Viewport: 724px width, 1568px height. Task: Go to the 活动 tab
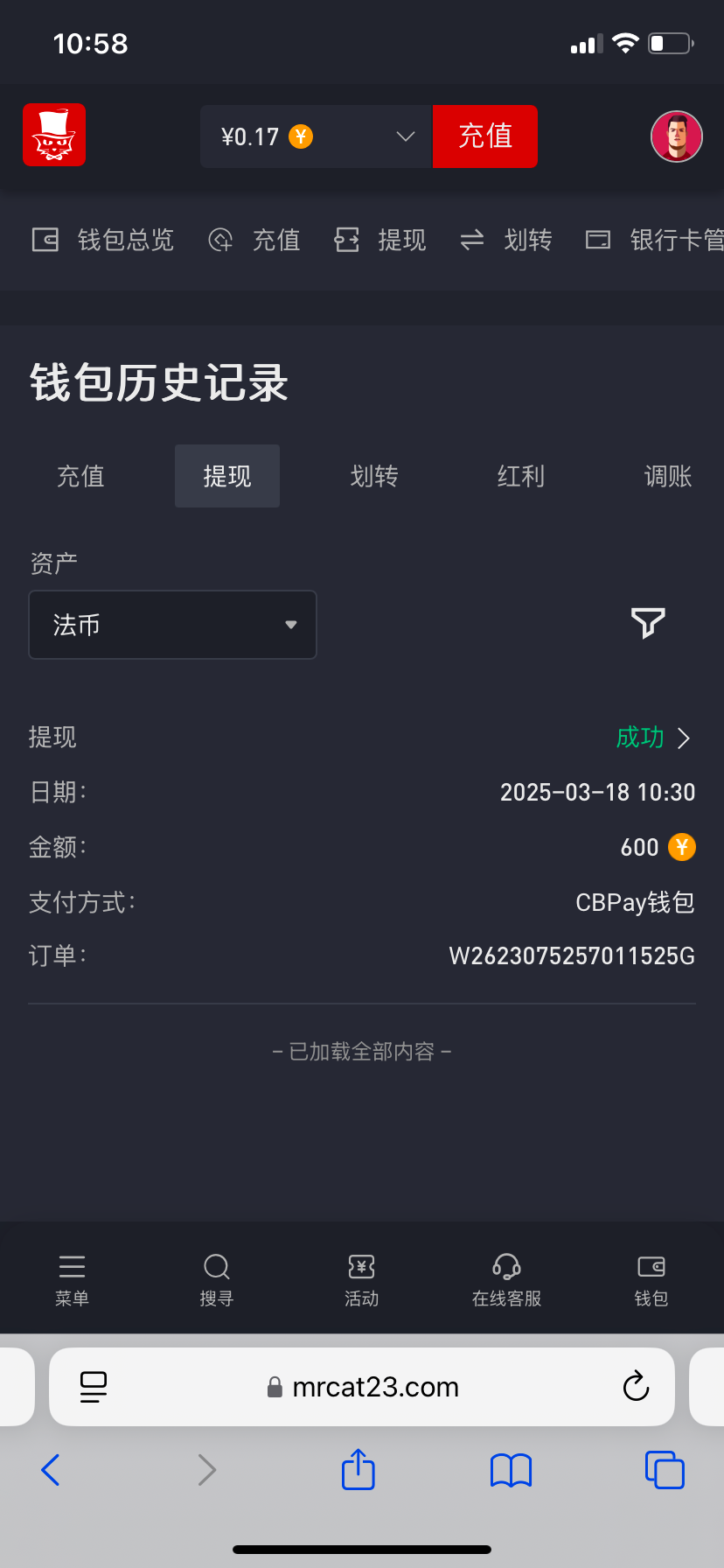[x=361, y=1279]
